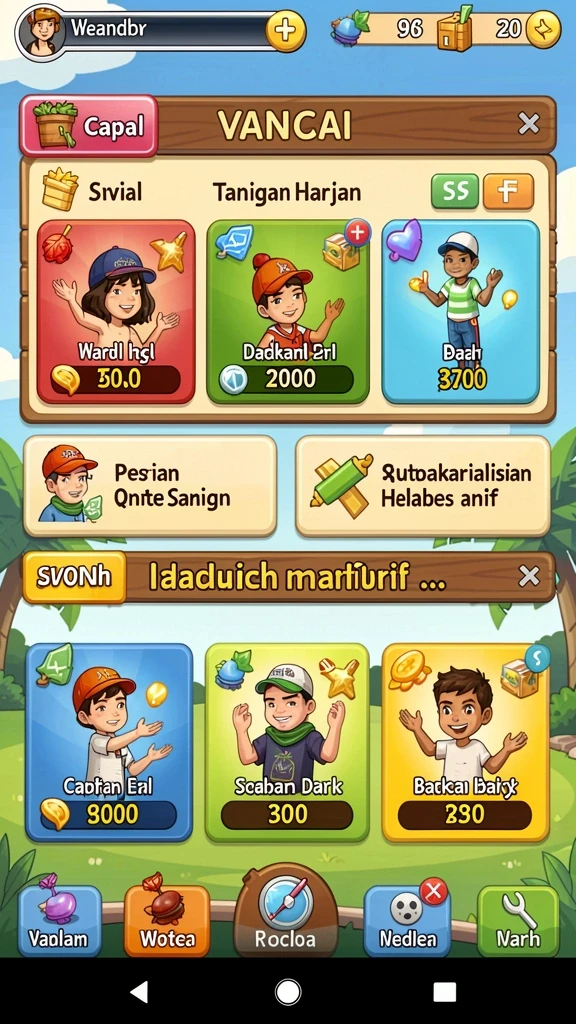The image size is (576, 1024).
Task: Open the Backai Baiyk card
Action: (465, 743)
